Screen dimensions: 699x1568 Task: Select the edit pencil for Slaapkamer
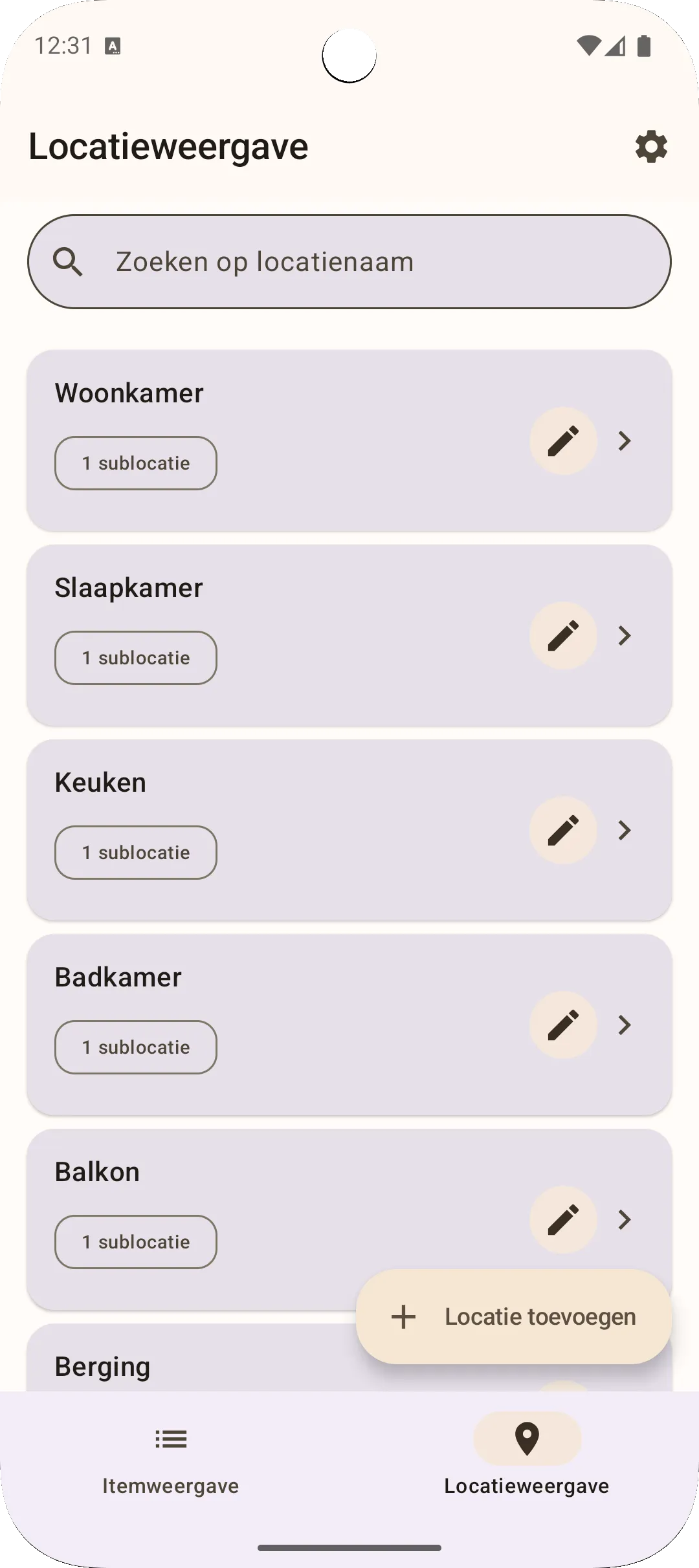click(562, 636)
